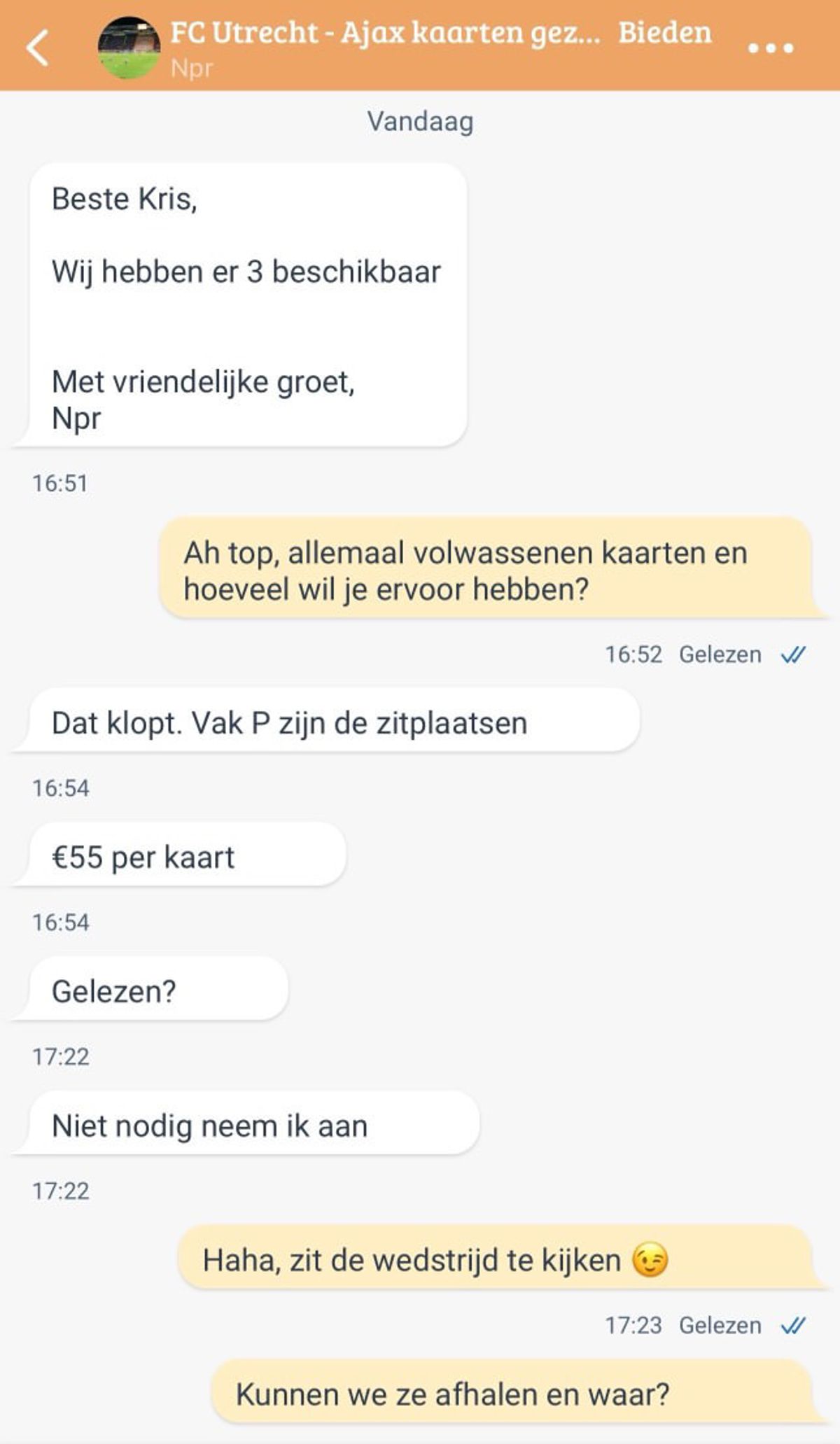Open the FC Utrecht - Ajax listing title

[x=385, y=32]
